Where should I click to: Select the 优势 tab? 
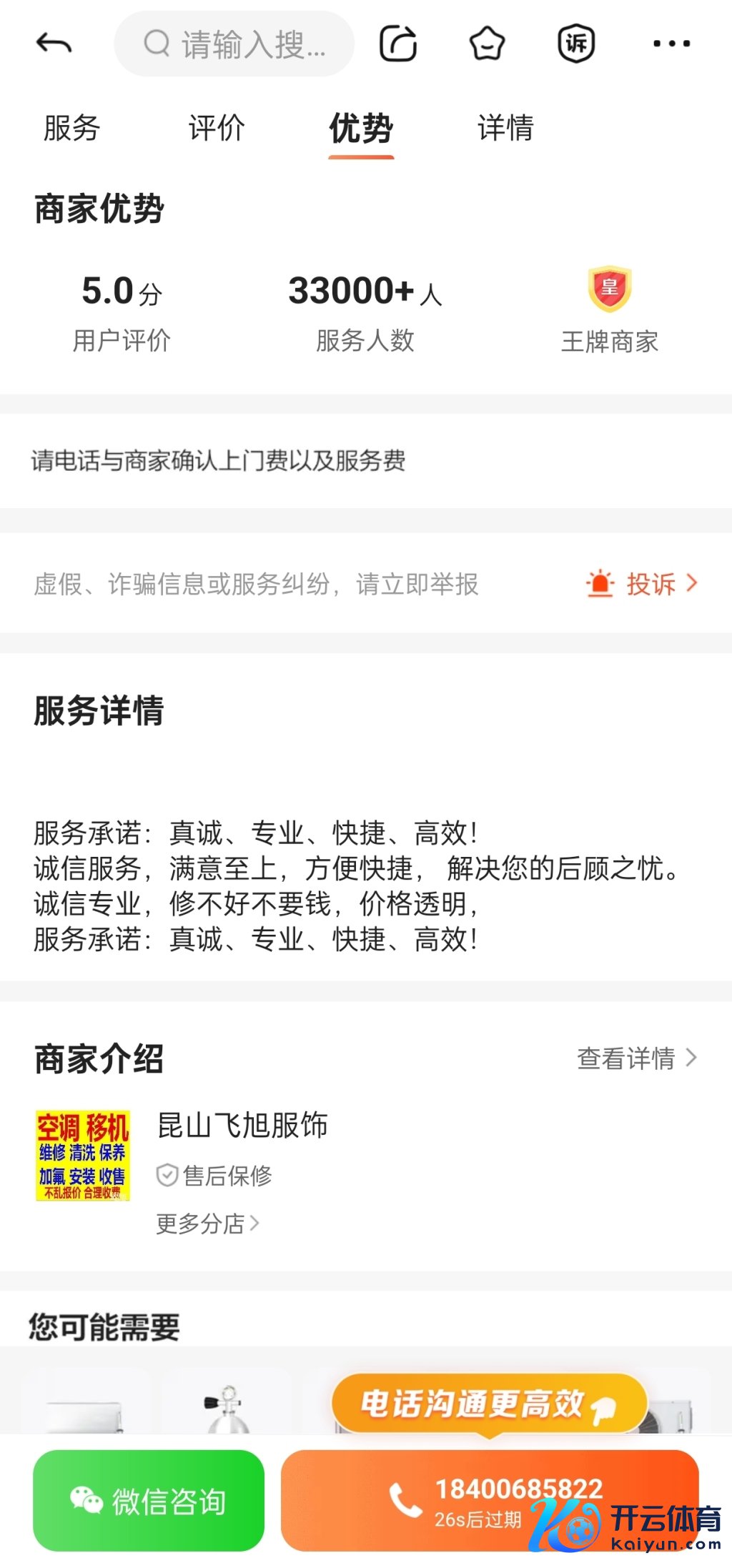click(361, 129)
